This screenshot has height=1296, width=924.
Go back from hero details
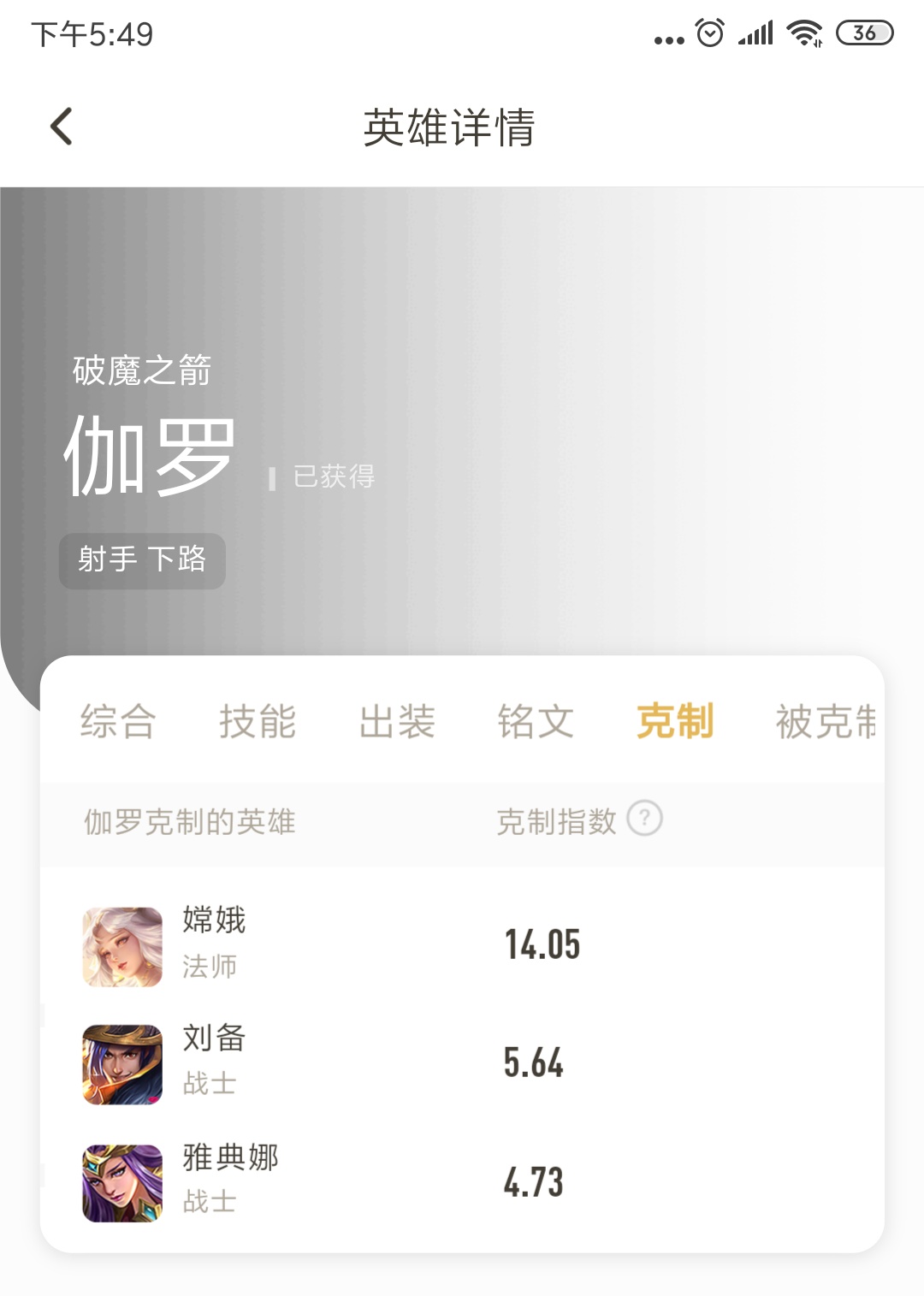pos(62,127)
